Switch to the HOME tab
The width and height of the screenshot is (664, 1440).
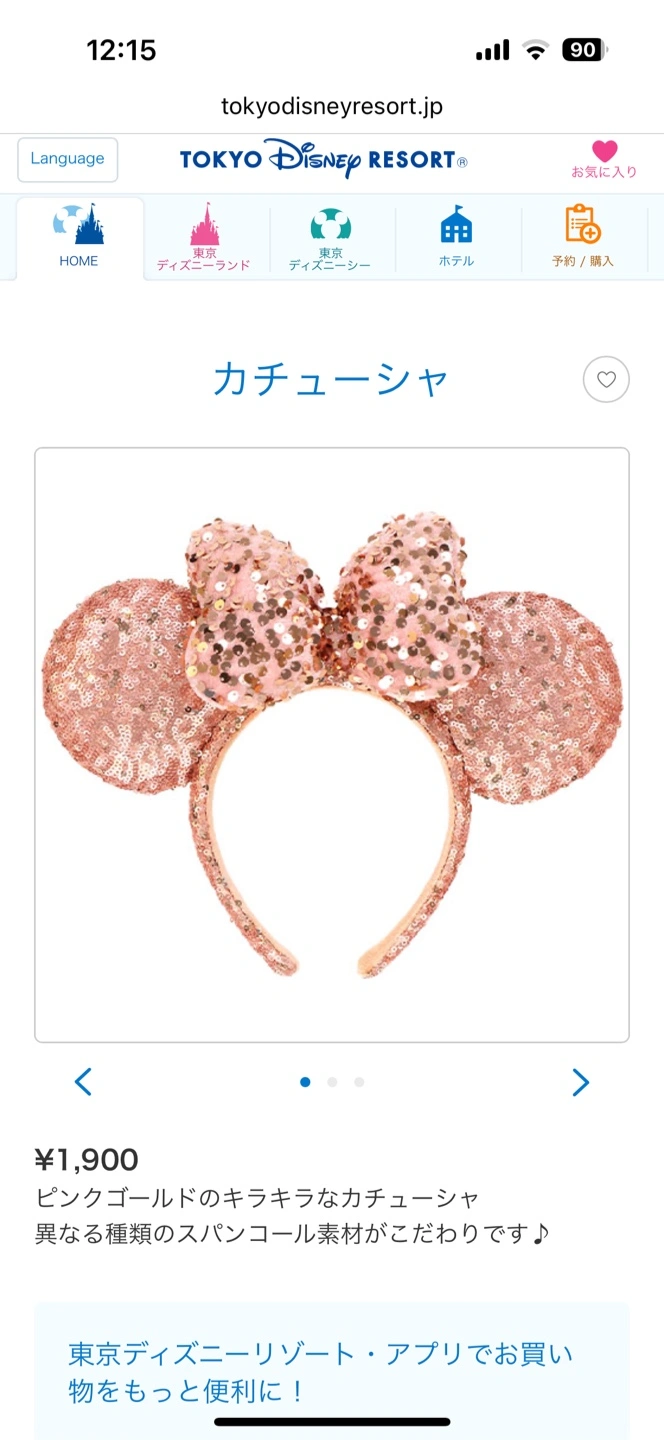tap(79, 237)
